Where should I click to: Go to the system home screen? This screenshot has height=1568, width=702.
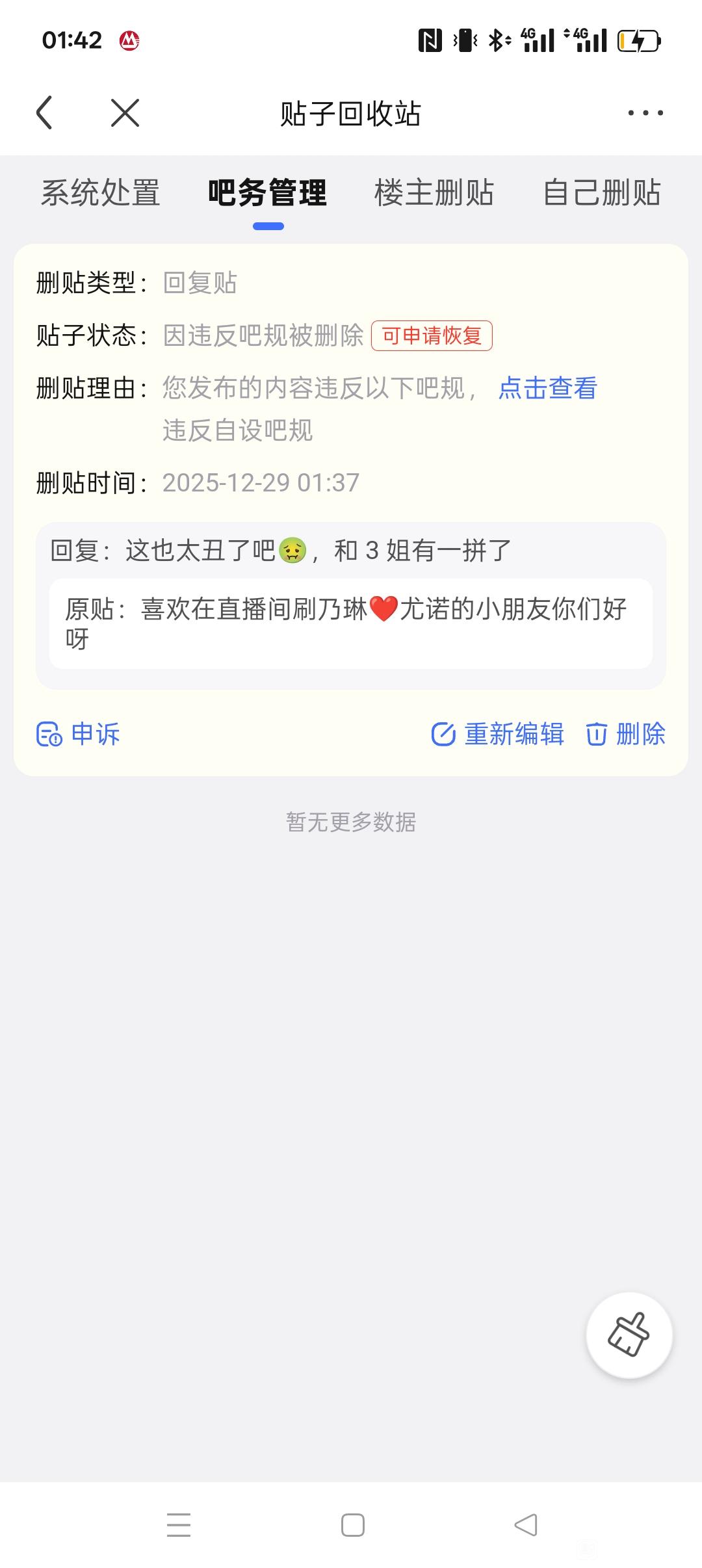[352, 1525]
